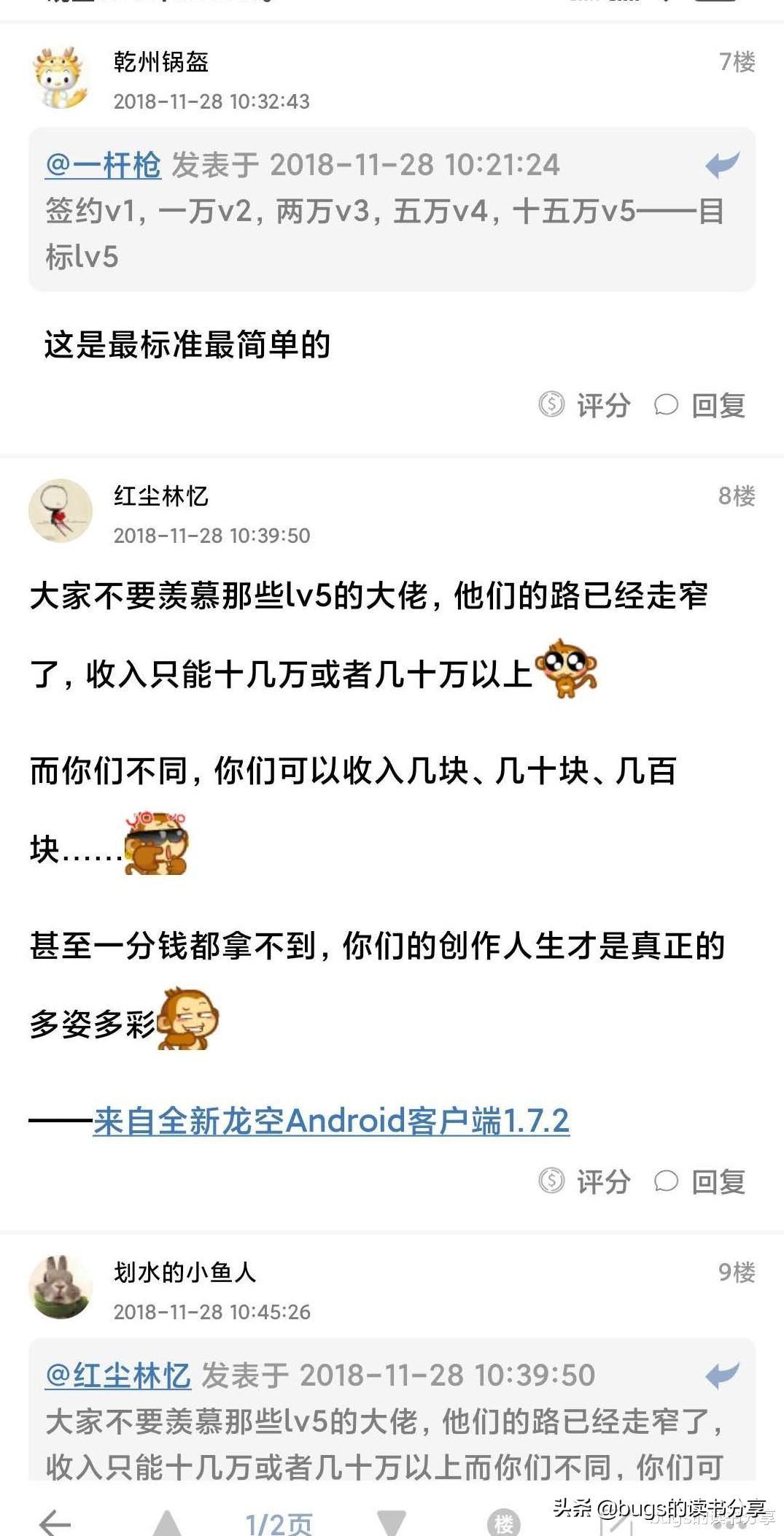
Task: Open the 1/2页 page selector
Action: (x=279, y=1522)
